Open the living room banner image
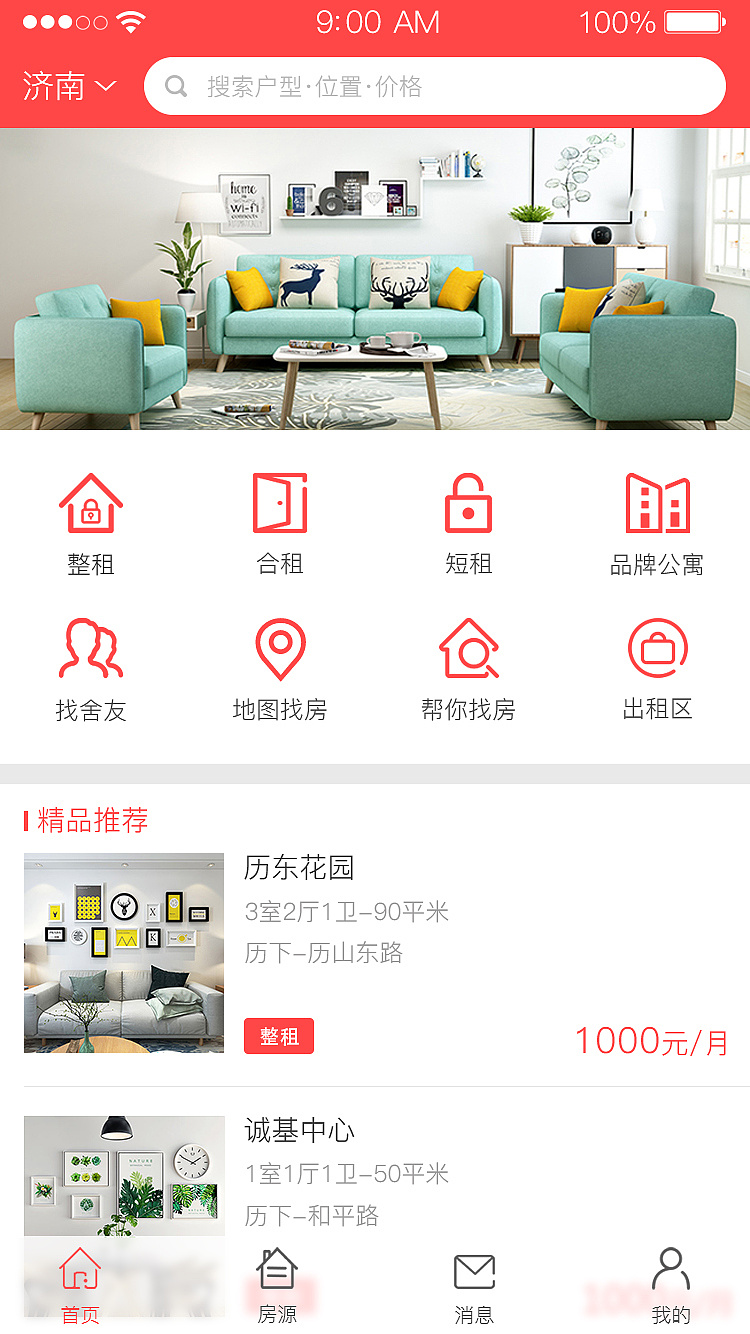The width and height of the screenshot is (750, 1334). [x=375, y=279]
